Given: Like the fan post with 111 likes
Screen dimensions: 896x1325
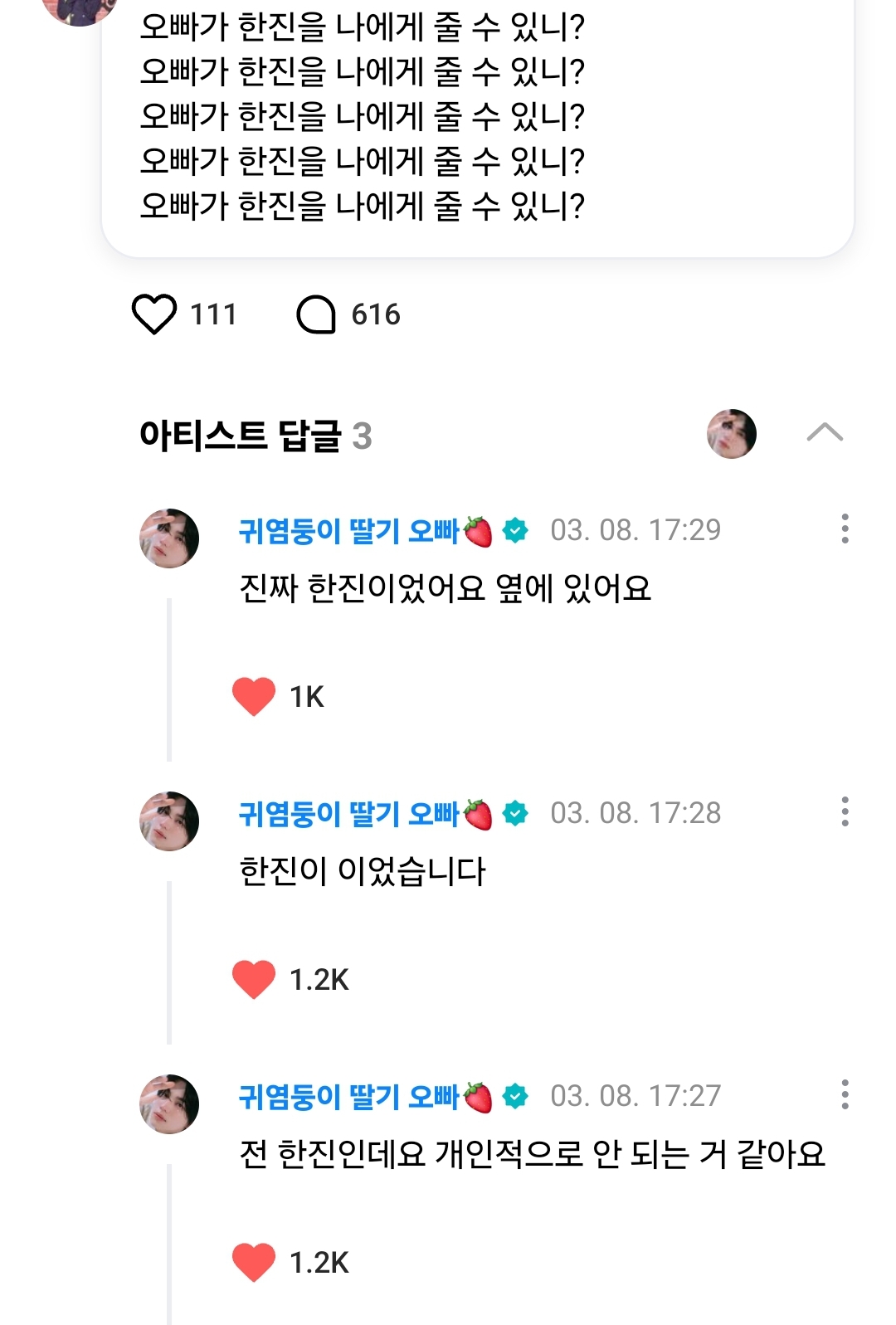Looking at the screenshot, I should point(154,314).
